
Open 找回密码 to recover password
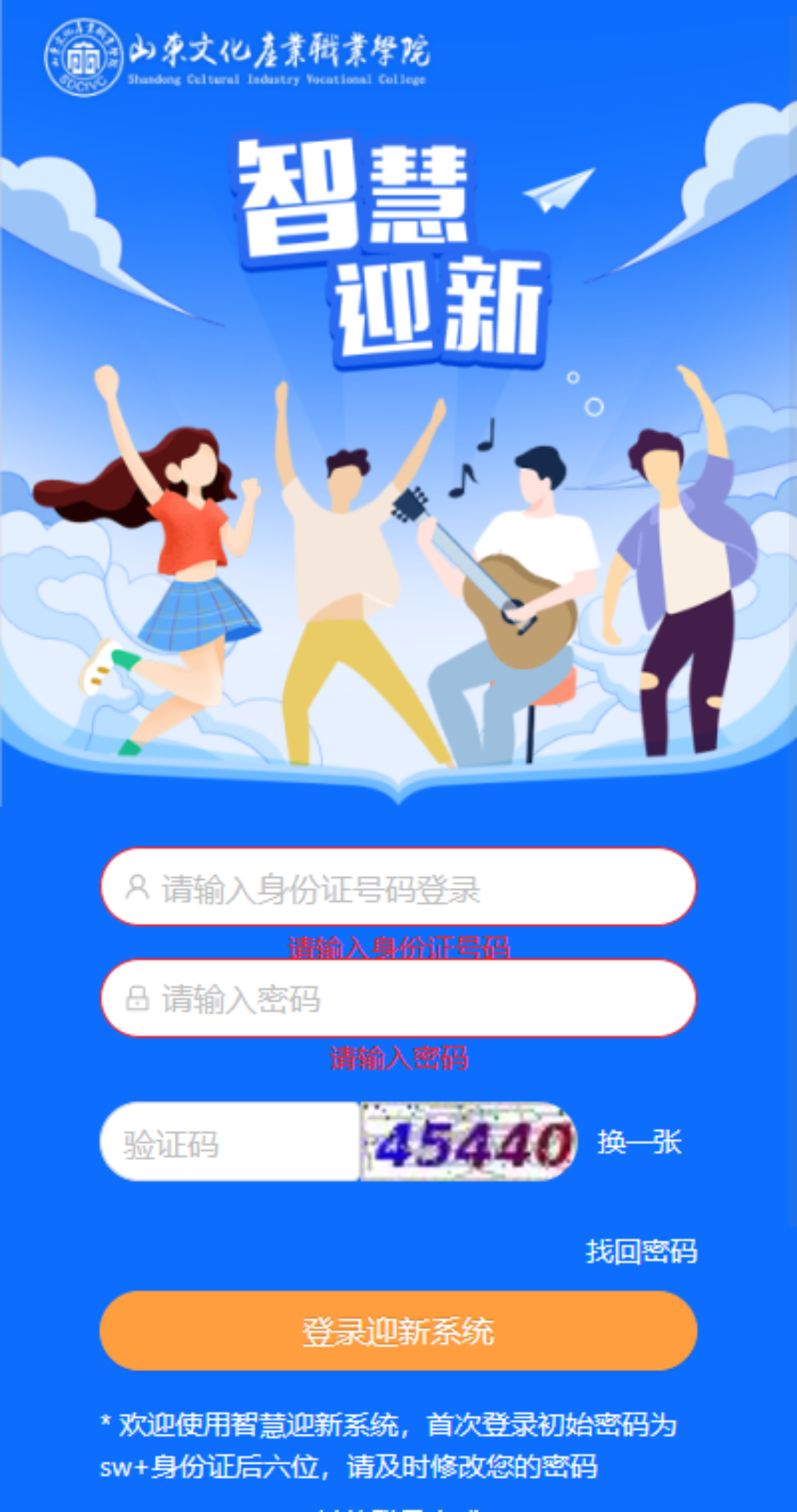click(641, 1251)
